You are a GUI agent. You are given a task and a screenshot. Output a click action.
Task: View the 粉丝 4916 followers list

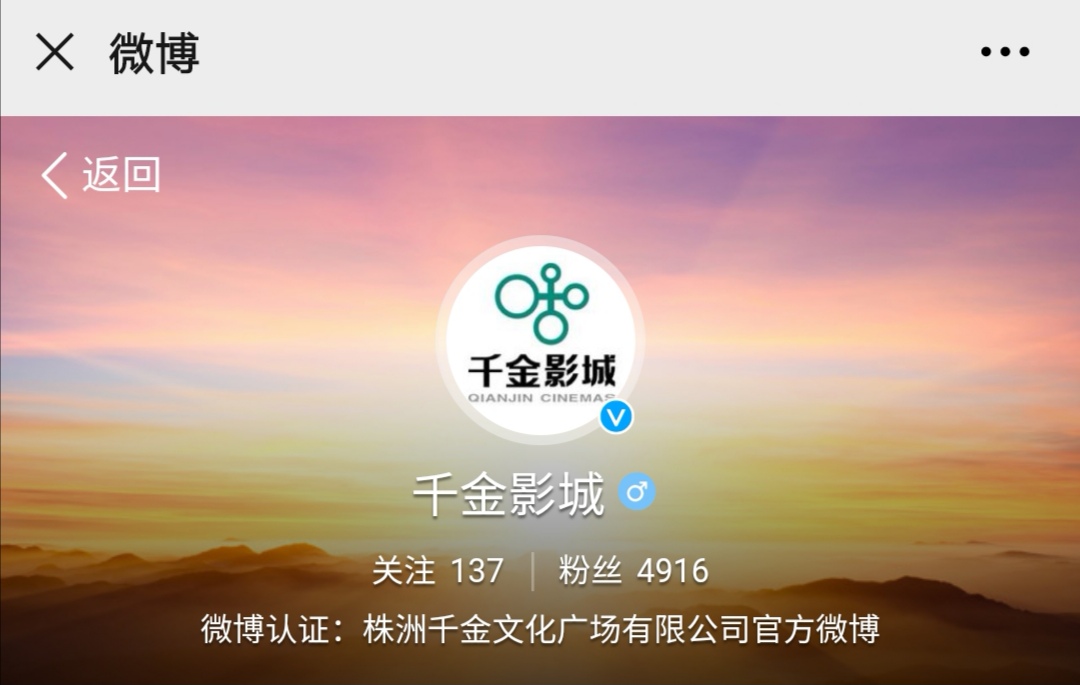point(634,571)
